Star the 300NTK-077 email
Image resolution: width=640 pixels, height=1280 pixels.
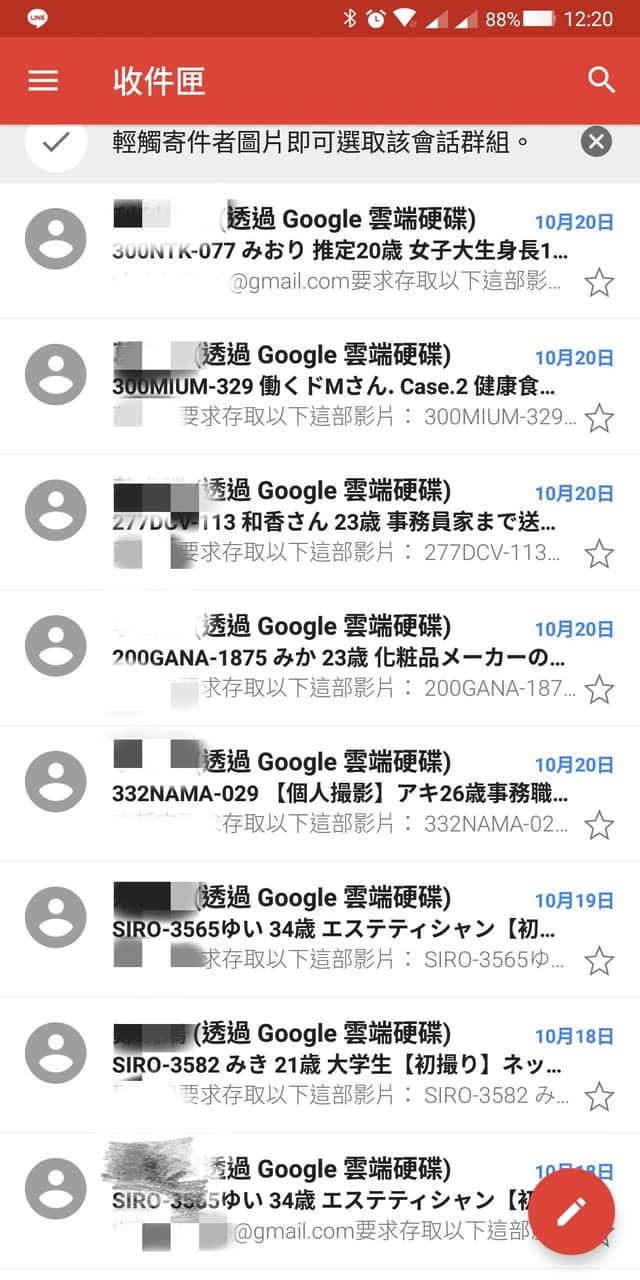pyautogui.click(x=599, y=283)
